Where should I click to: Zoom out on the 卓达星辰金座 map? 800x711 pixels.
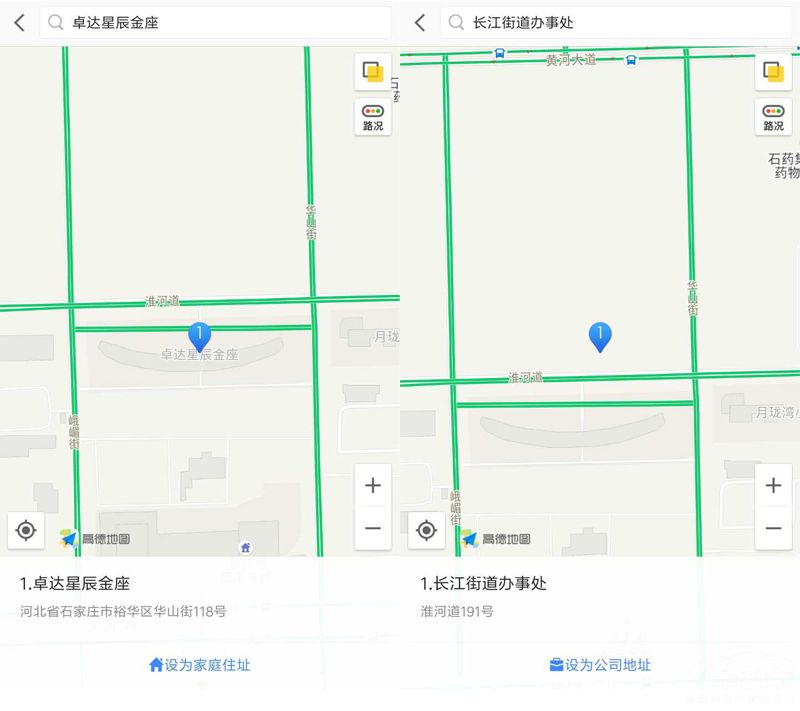click(373, 528)
